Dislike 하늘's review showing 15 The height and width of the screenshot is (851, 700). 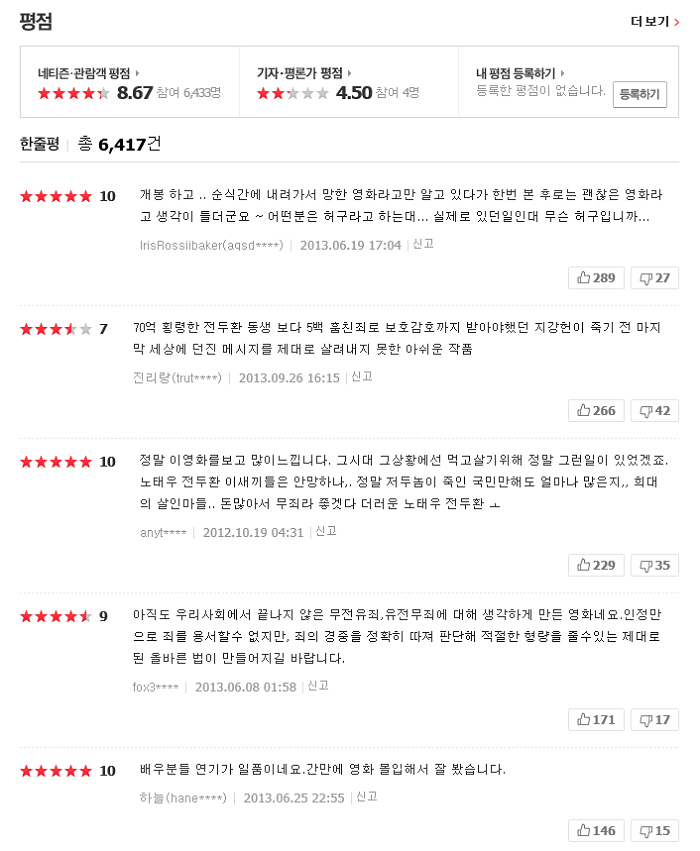(654, 830)
